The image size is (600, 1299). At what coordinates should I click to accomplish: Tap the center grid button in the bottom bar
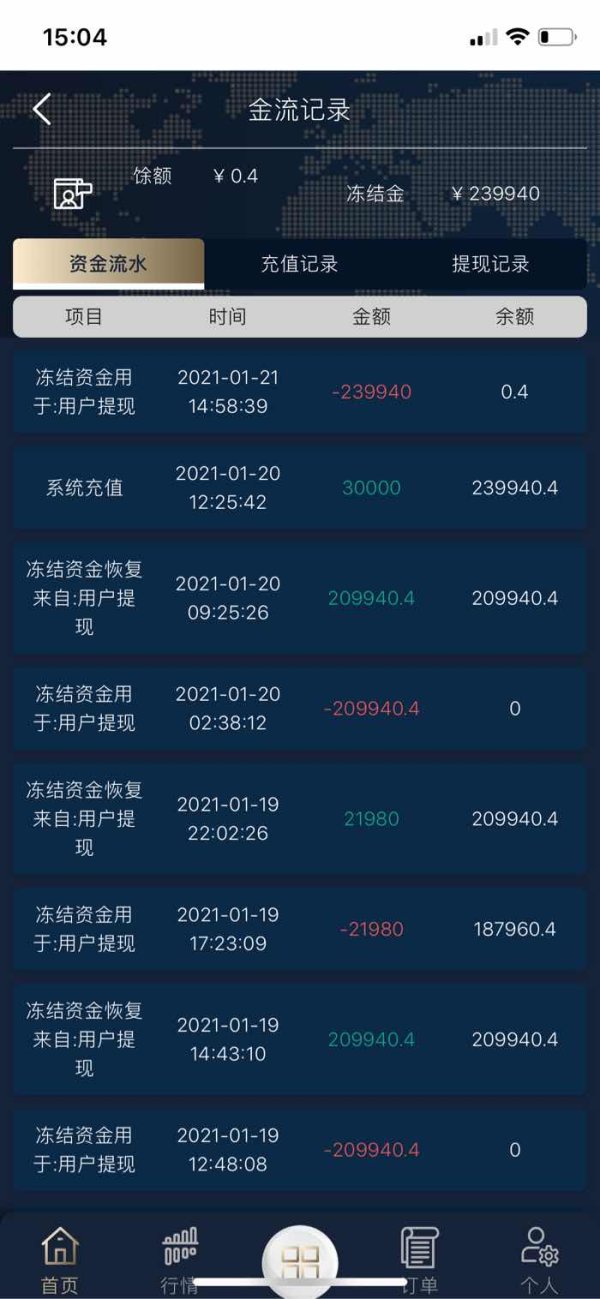(300, 1260)
